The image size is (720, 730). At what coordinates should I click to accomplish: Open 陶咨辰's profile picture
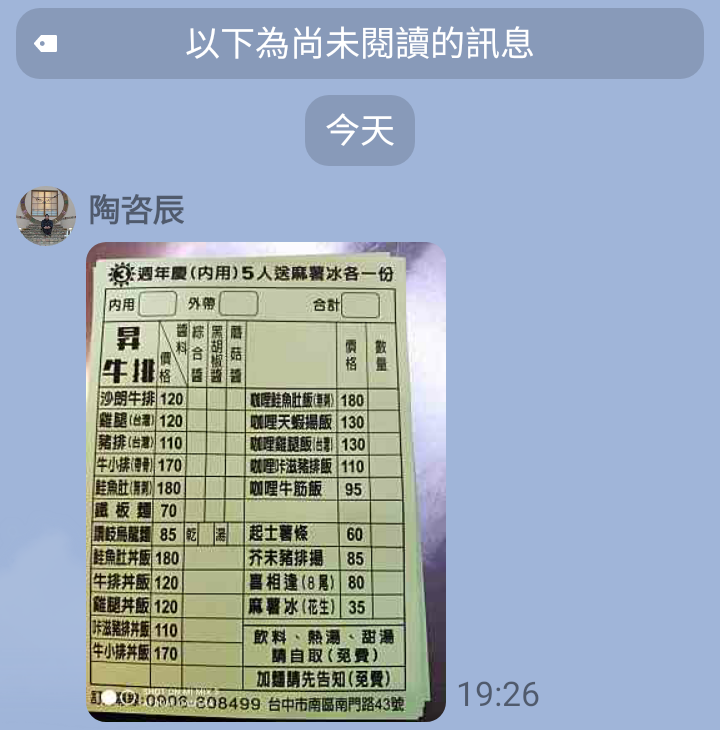pyautogui.click(x=46, y=216)
